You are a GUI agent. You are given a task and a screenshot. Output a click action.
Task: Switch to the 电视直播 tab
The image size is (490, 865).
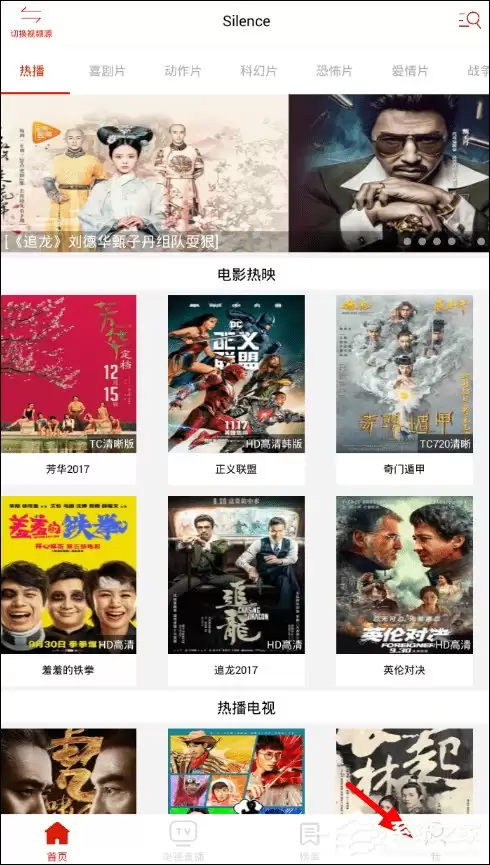tap(183, 840)
